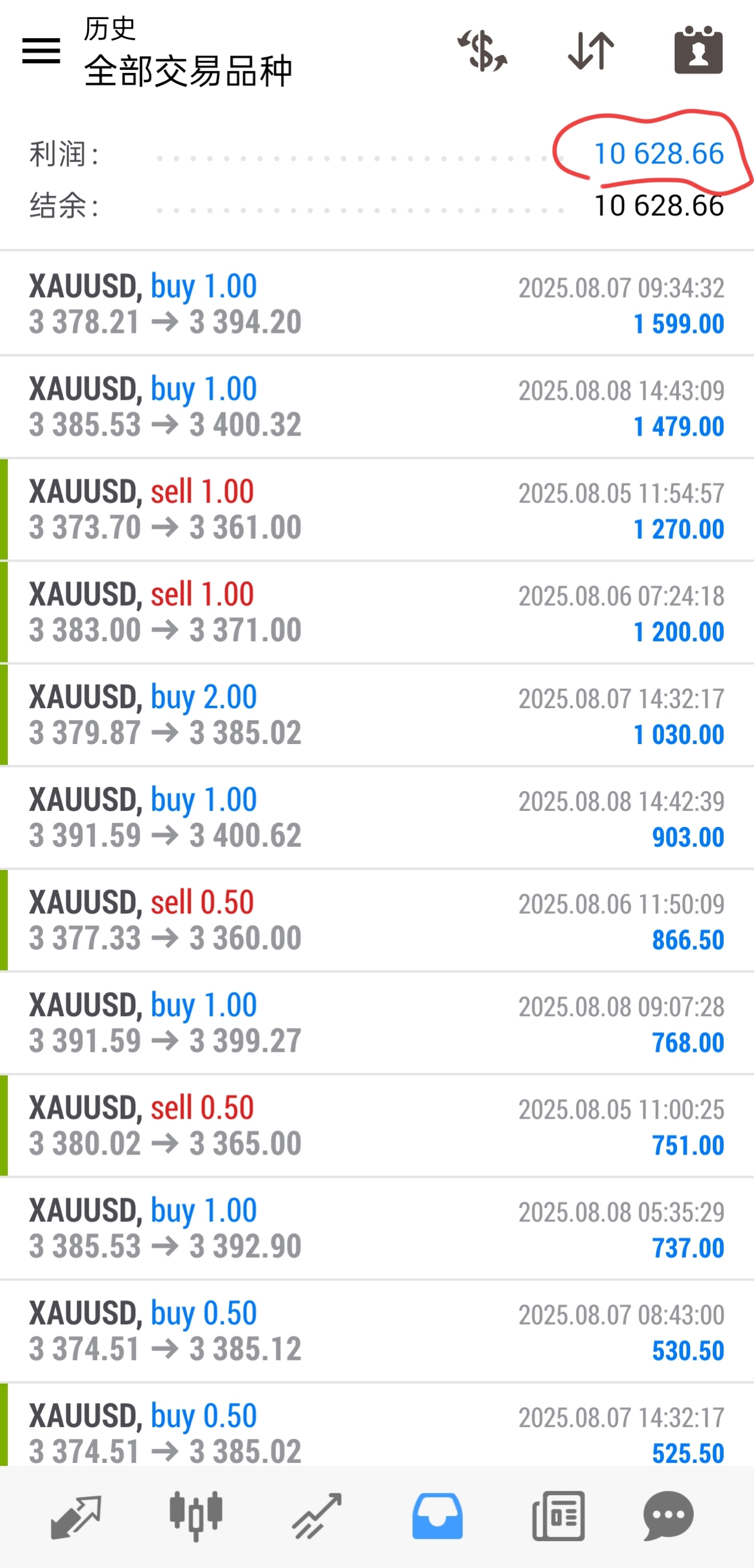
Task: Select the sell 1.00 trade with profit 1 270.00
Action: [x=376, y=510]
